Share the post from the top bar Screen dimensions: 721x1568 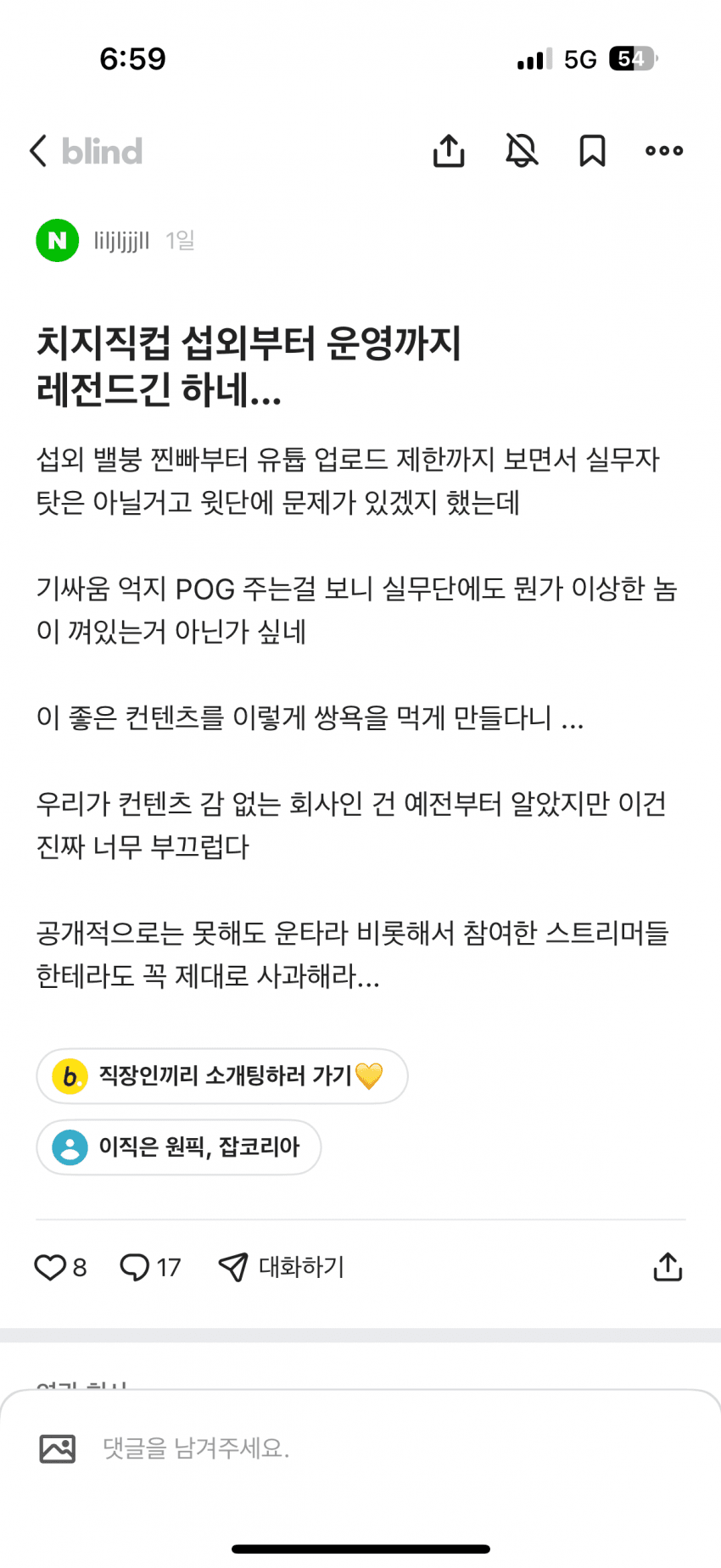449,151
